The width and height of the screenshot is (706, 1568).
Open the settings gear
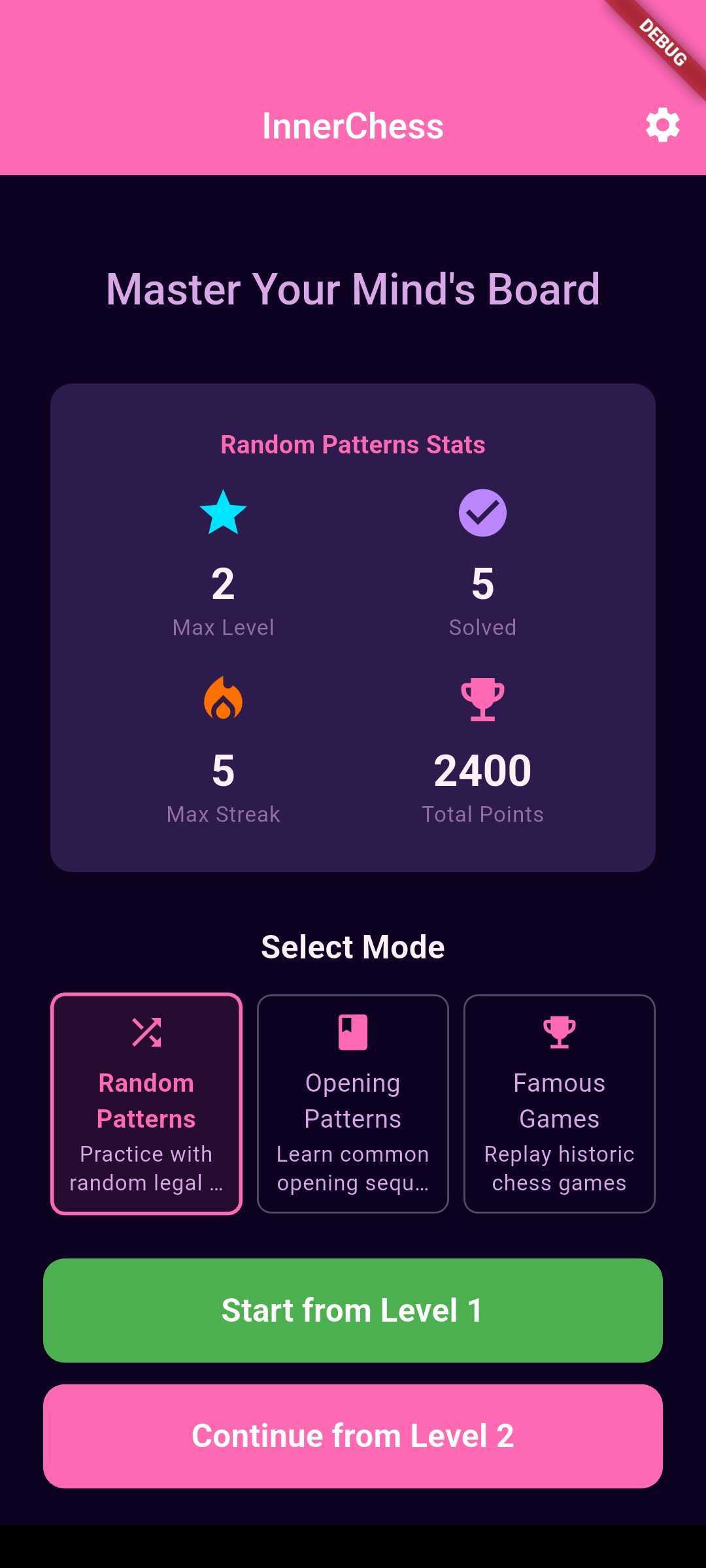(x=662, y=125)
